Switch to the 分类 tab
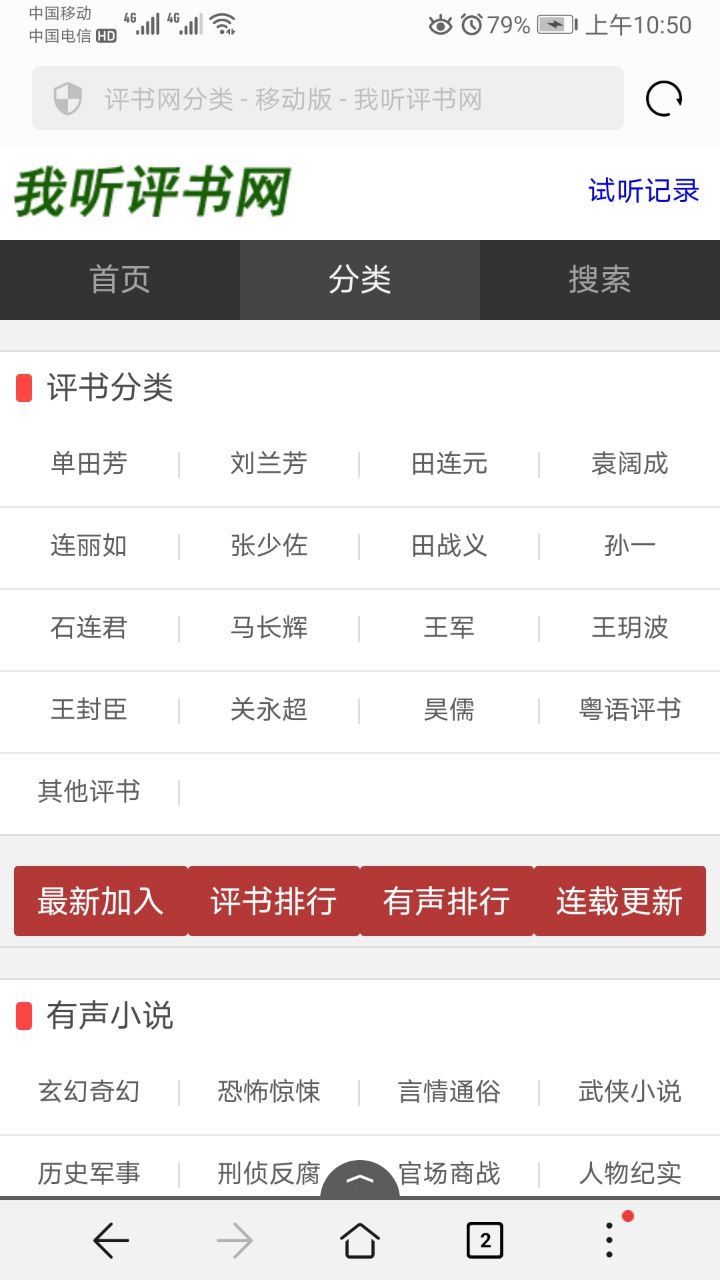The width and height of the screenshot is (720, 1280). (x=359, y=280)
